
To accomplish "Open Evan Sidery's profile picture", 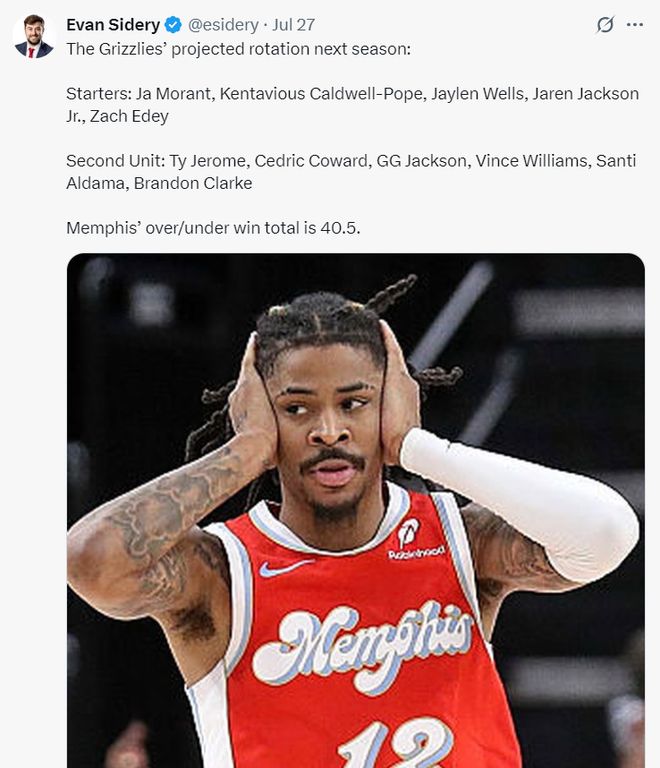I will click(x=34, y=36).
